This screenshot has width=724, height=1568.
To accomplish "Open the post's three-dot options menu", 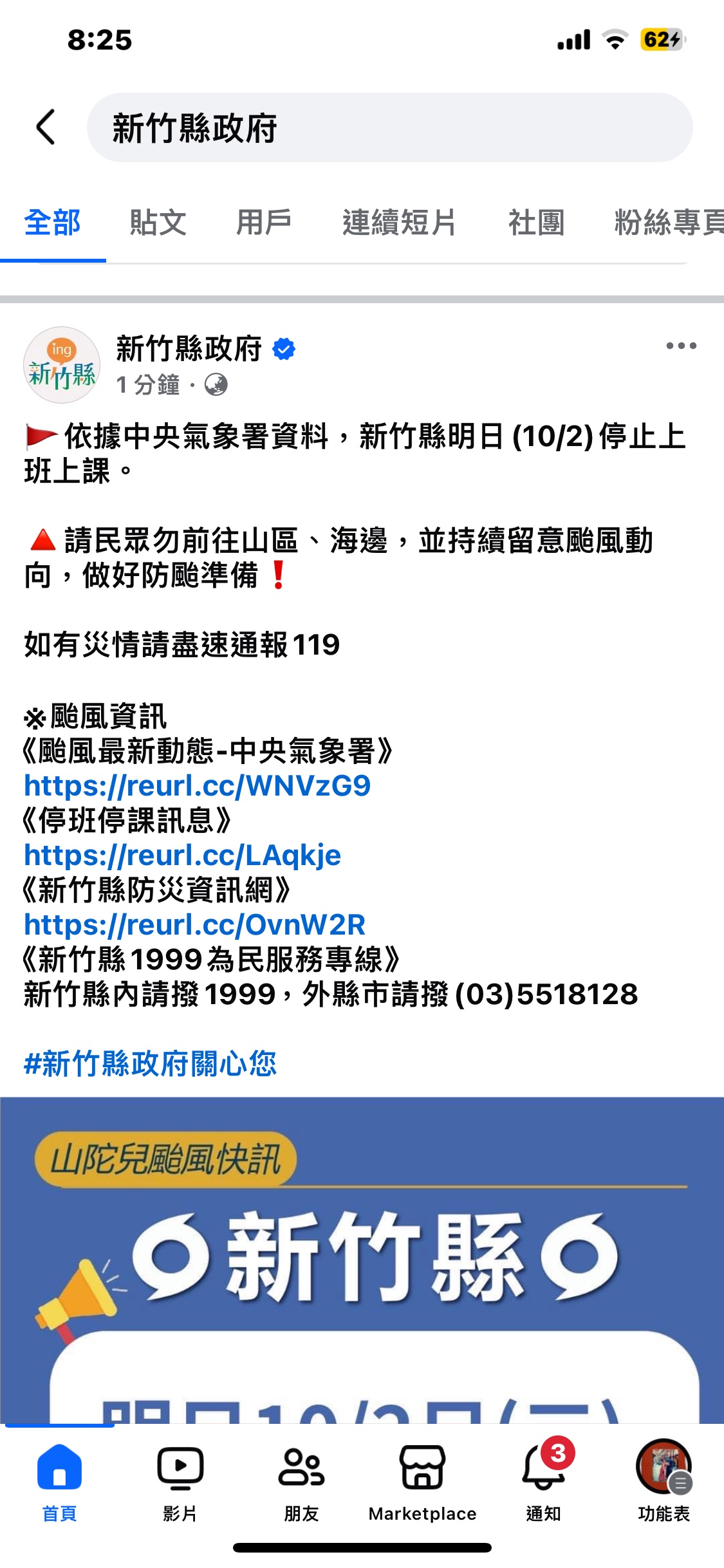I will click(681, 346).
